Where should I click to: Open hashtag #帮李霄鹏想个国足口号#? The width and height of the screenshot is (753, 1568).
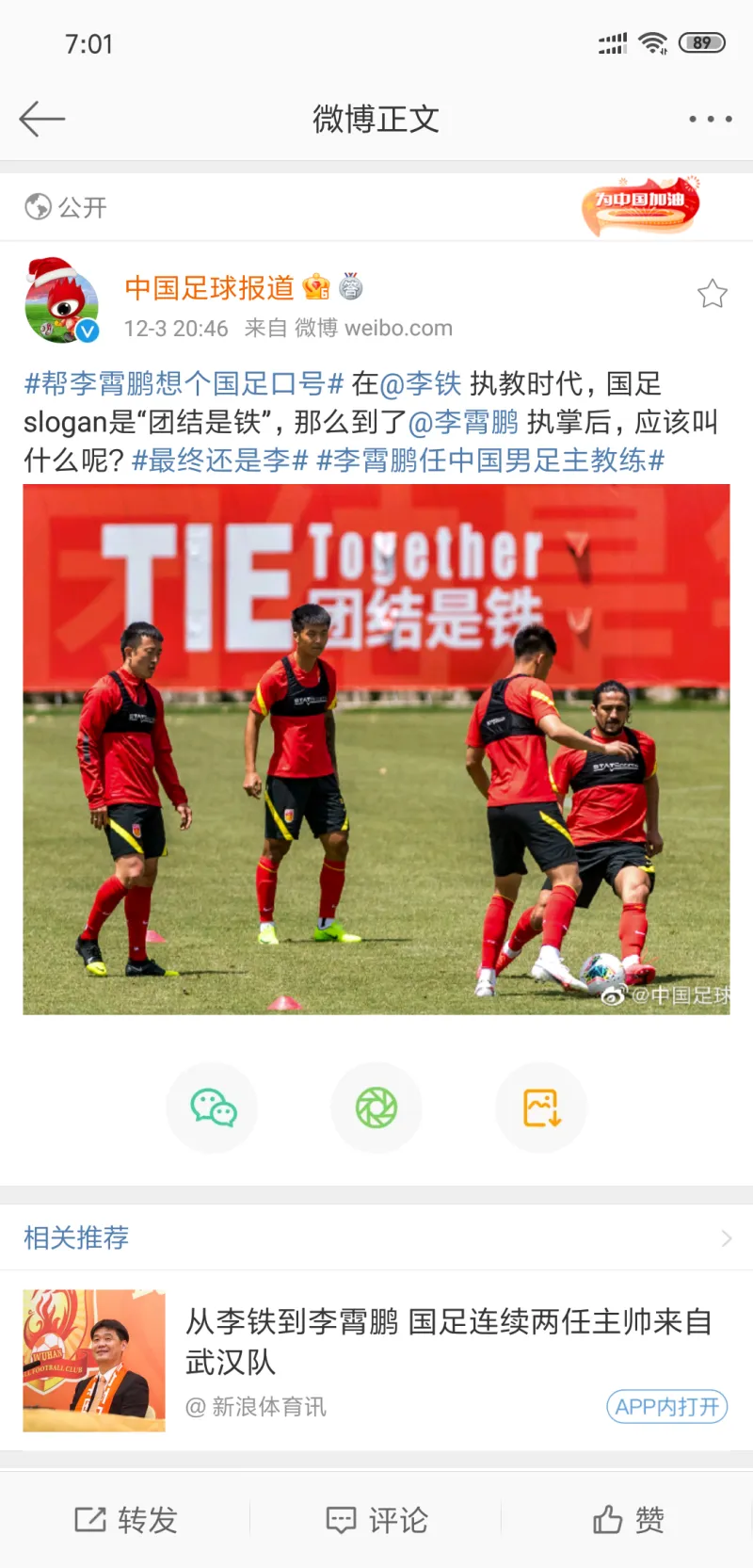184,383
